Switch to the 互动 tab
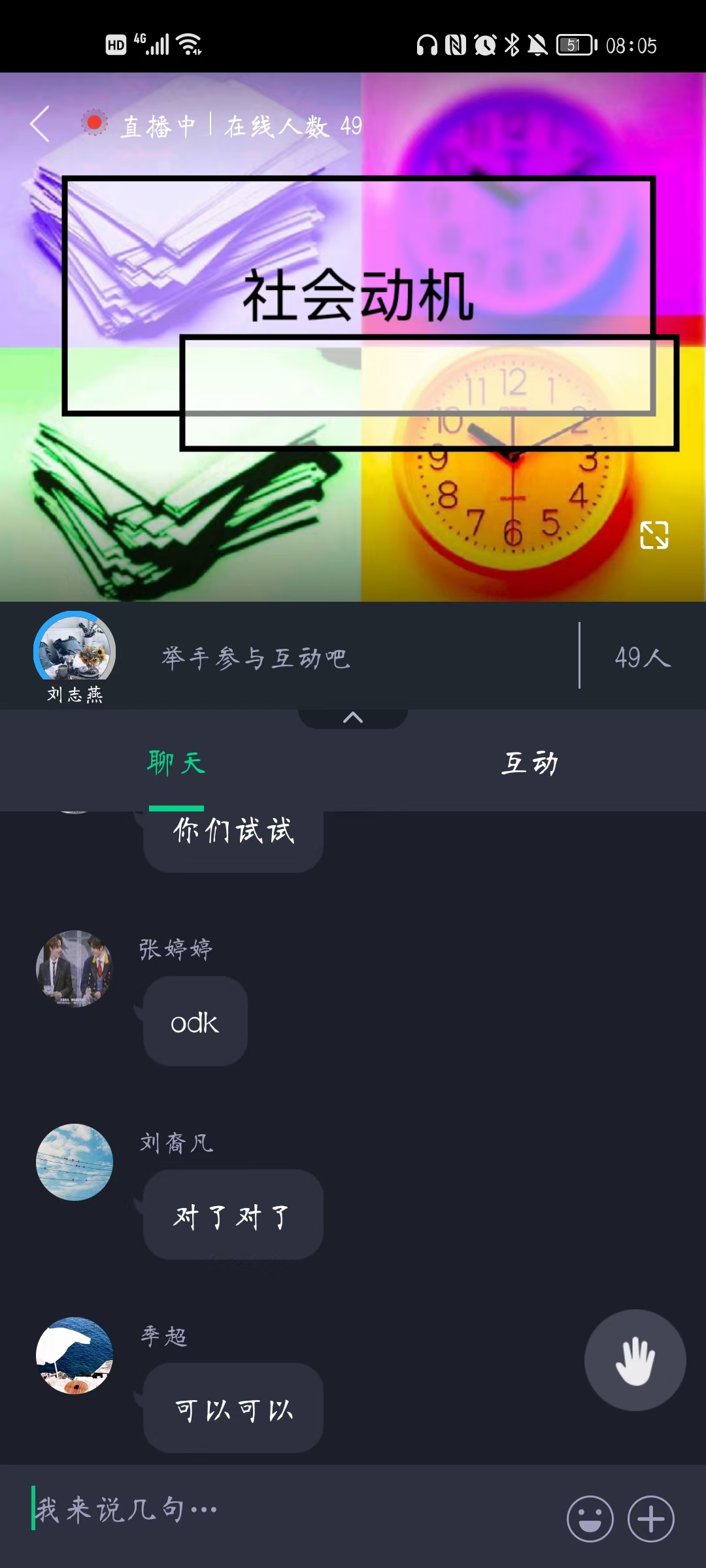 pos(529,763)
